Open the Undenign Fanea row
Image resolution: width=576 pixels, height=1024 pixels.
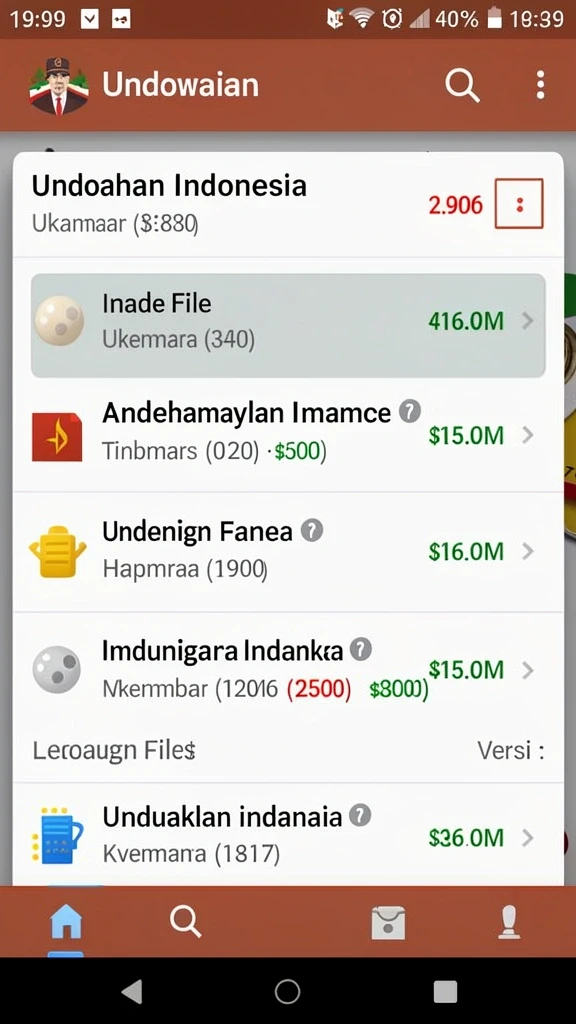click(x=288, y=552)
